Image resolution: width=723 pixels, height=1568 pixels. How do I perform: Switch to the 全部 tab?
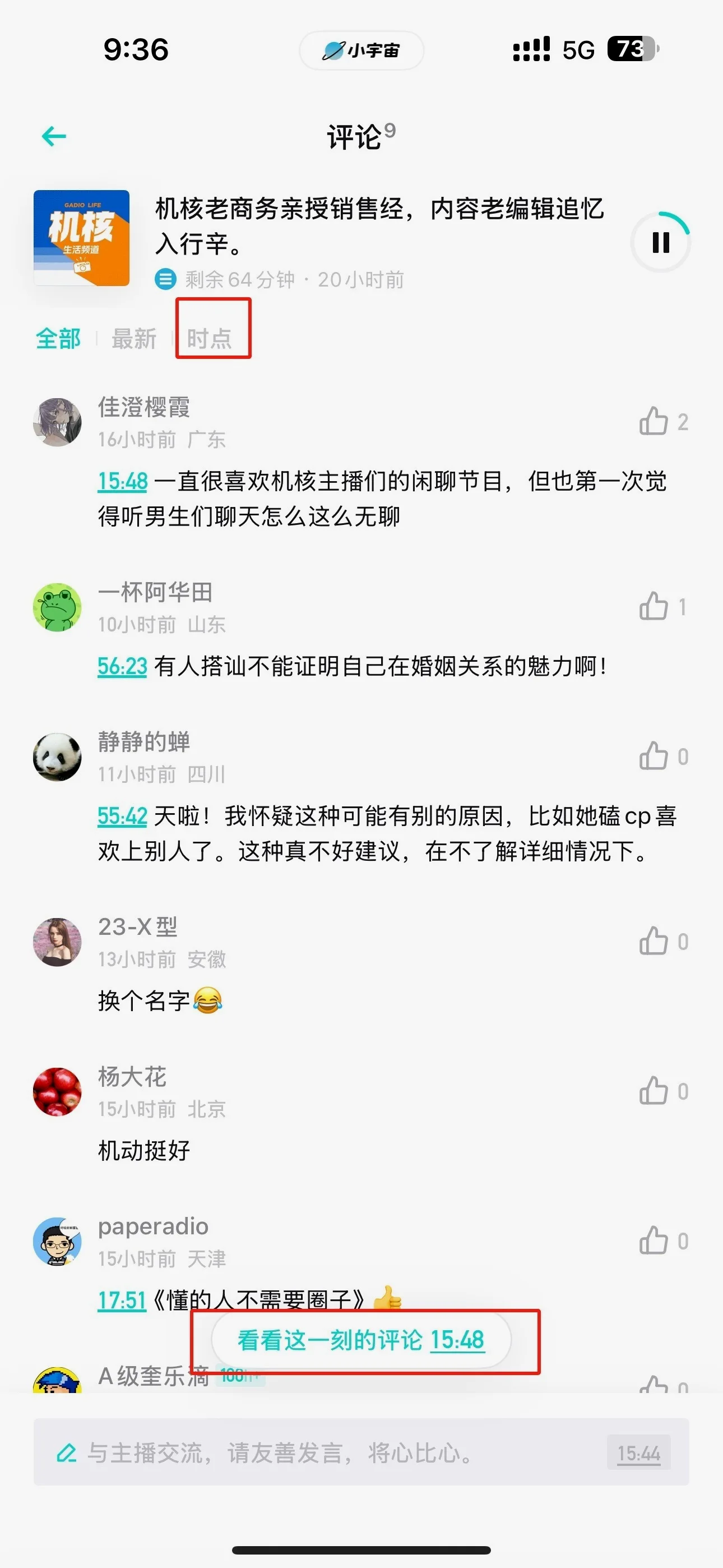(58, 338)
